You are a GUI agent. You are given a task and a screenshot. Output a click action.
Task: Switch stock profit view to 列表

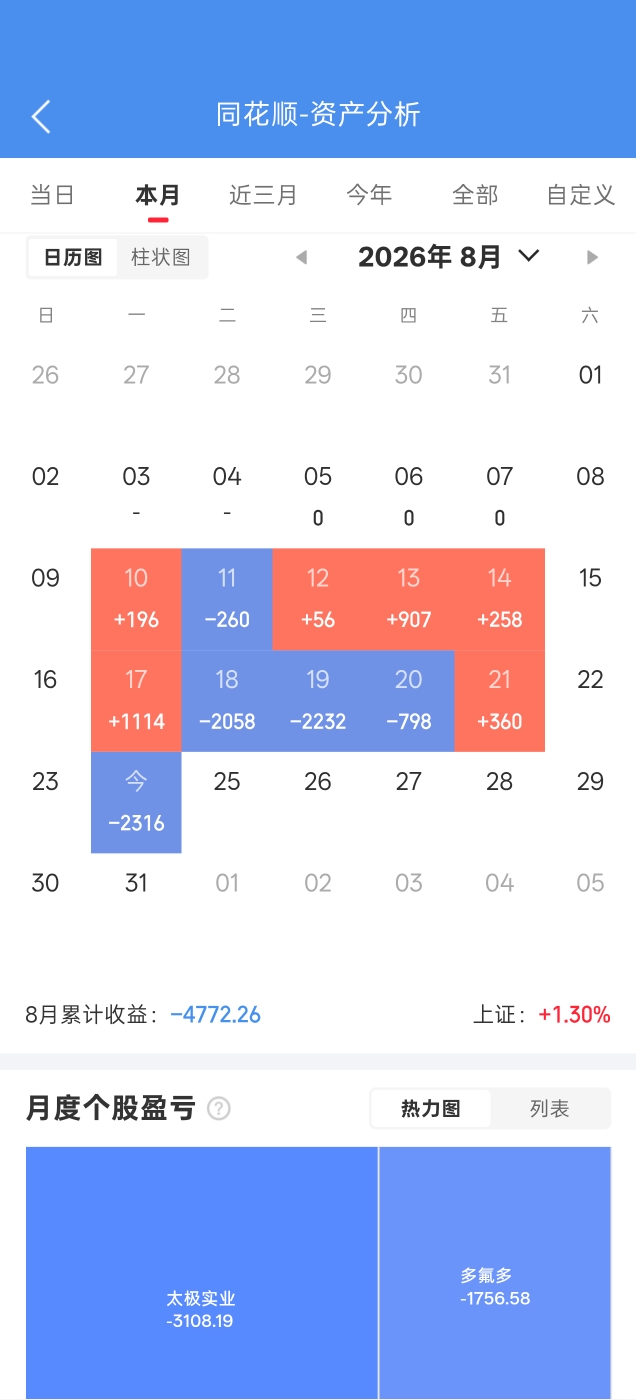point(550,1109)
